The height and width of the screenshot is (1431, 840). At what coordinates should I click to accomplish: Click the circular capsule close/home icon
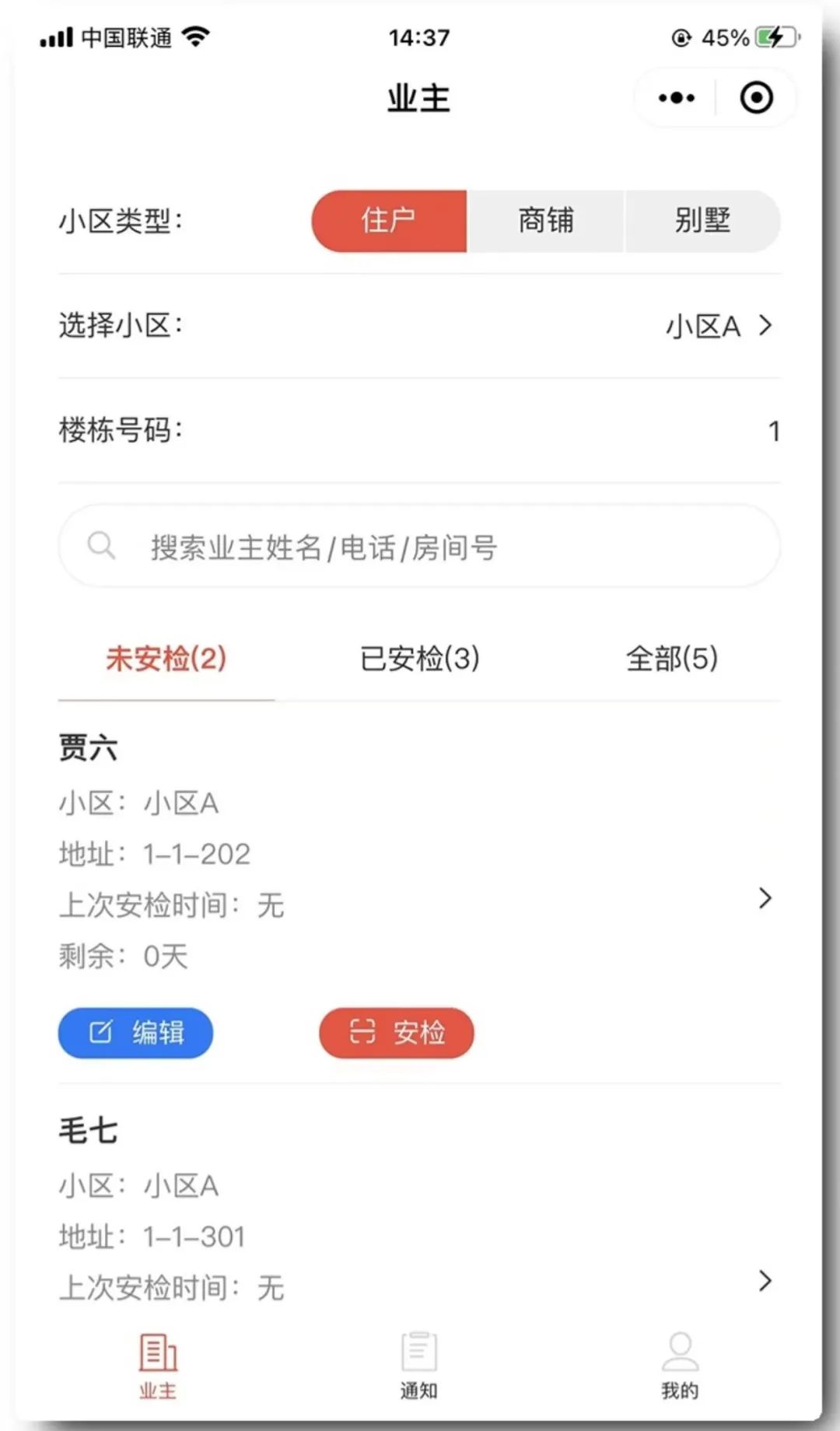click(754, 97)
